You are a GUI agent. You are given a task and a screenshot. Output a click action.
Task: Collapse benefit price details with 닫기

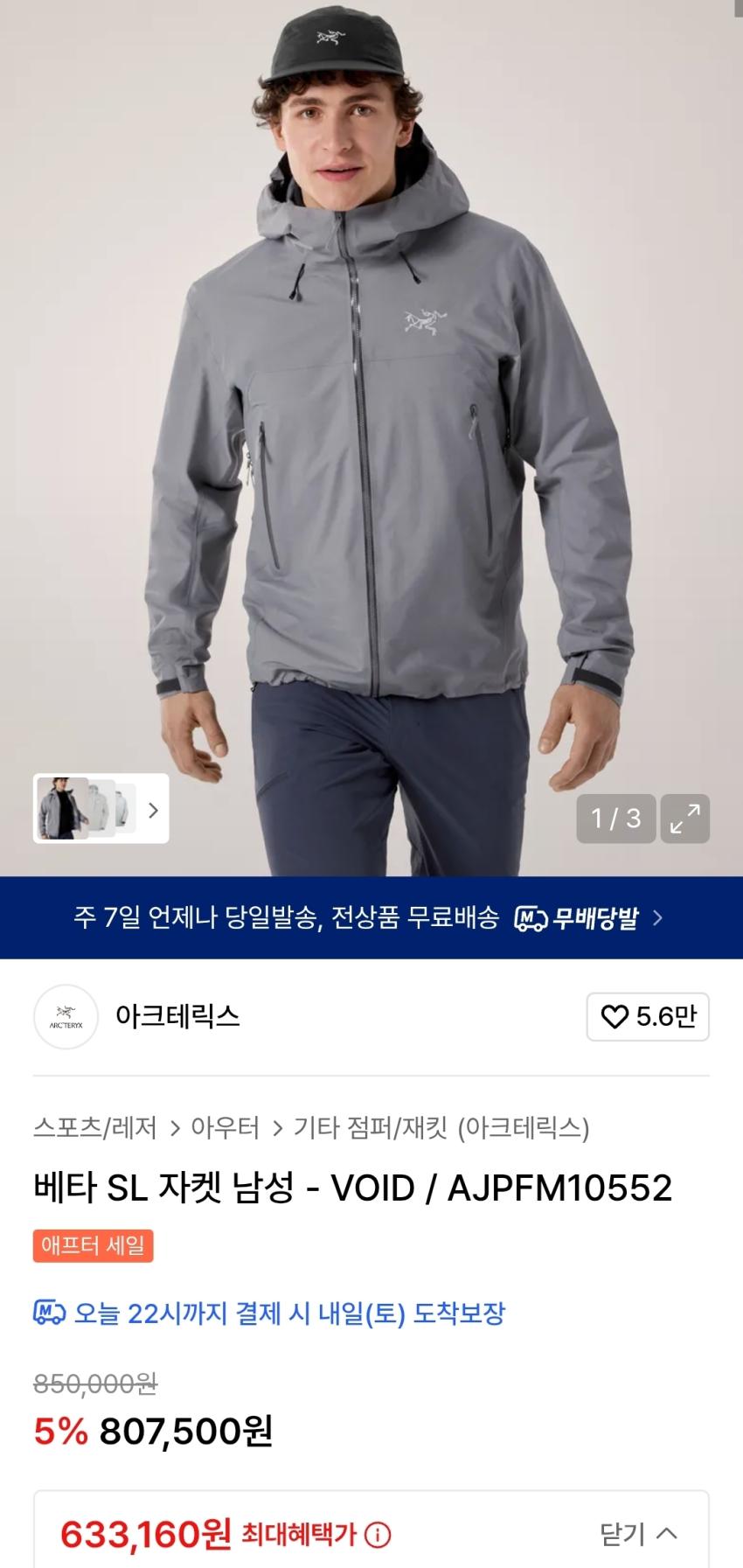click(638, 1533)
